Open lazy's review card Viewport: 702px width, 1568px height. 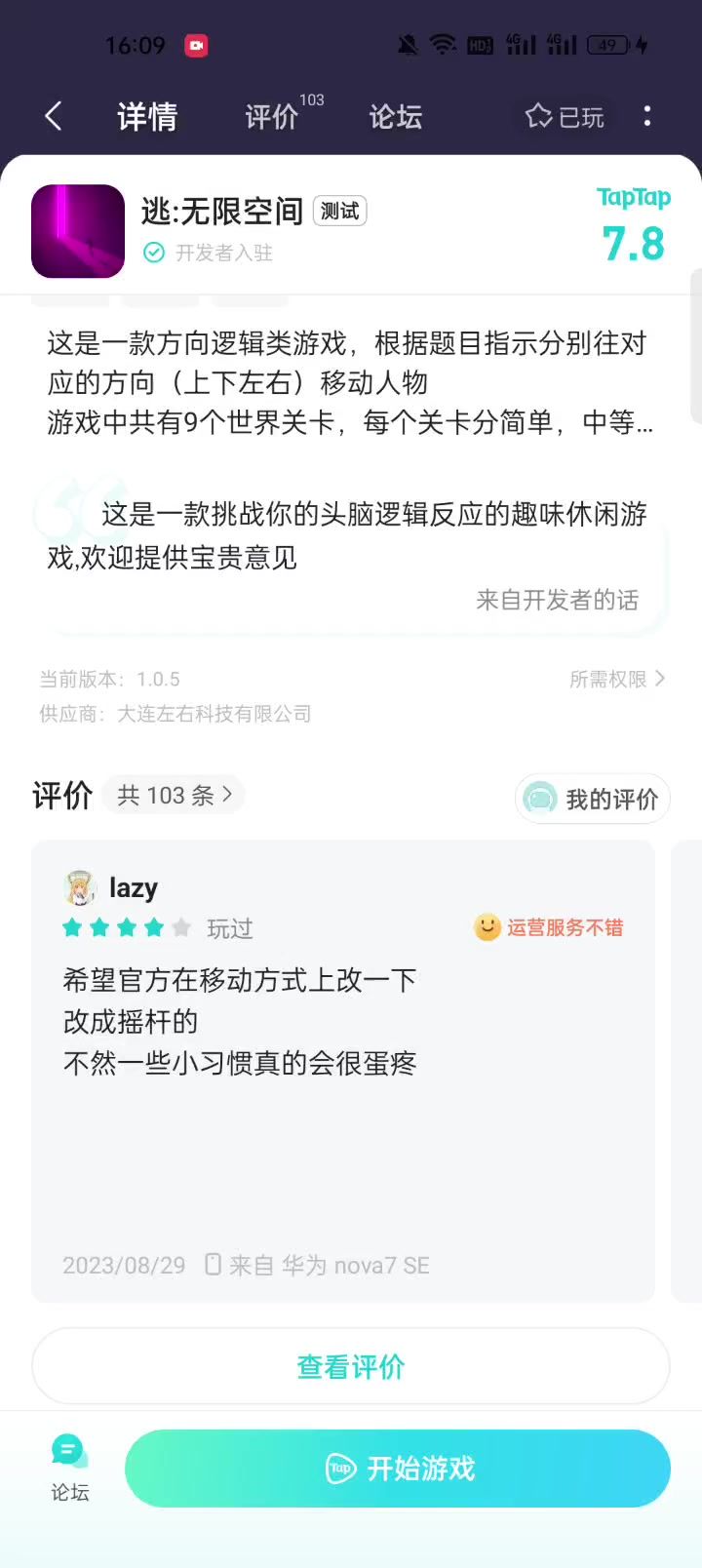coord(343,1071)
